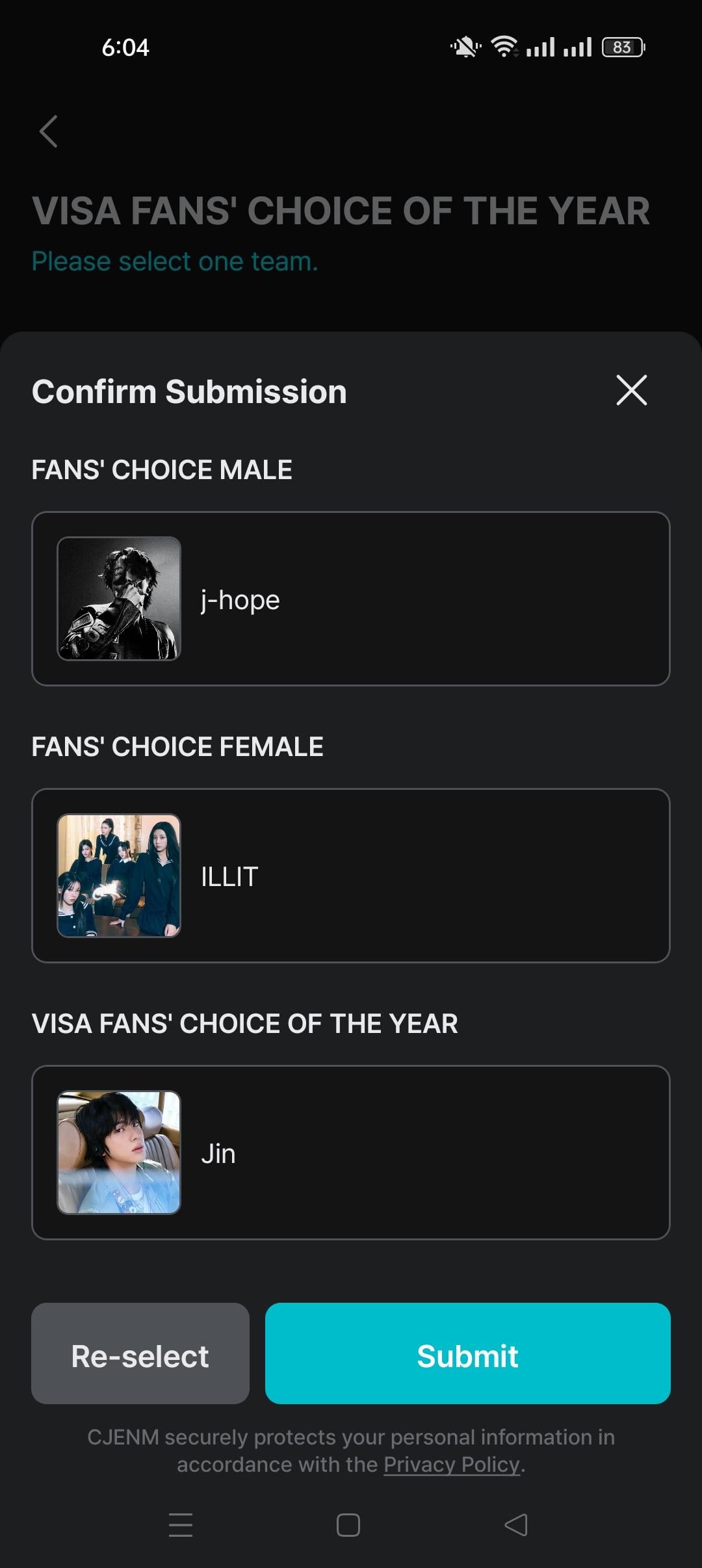Close the Confirm Submission dialog

[631, 390]
